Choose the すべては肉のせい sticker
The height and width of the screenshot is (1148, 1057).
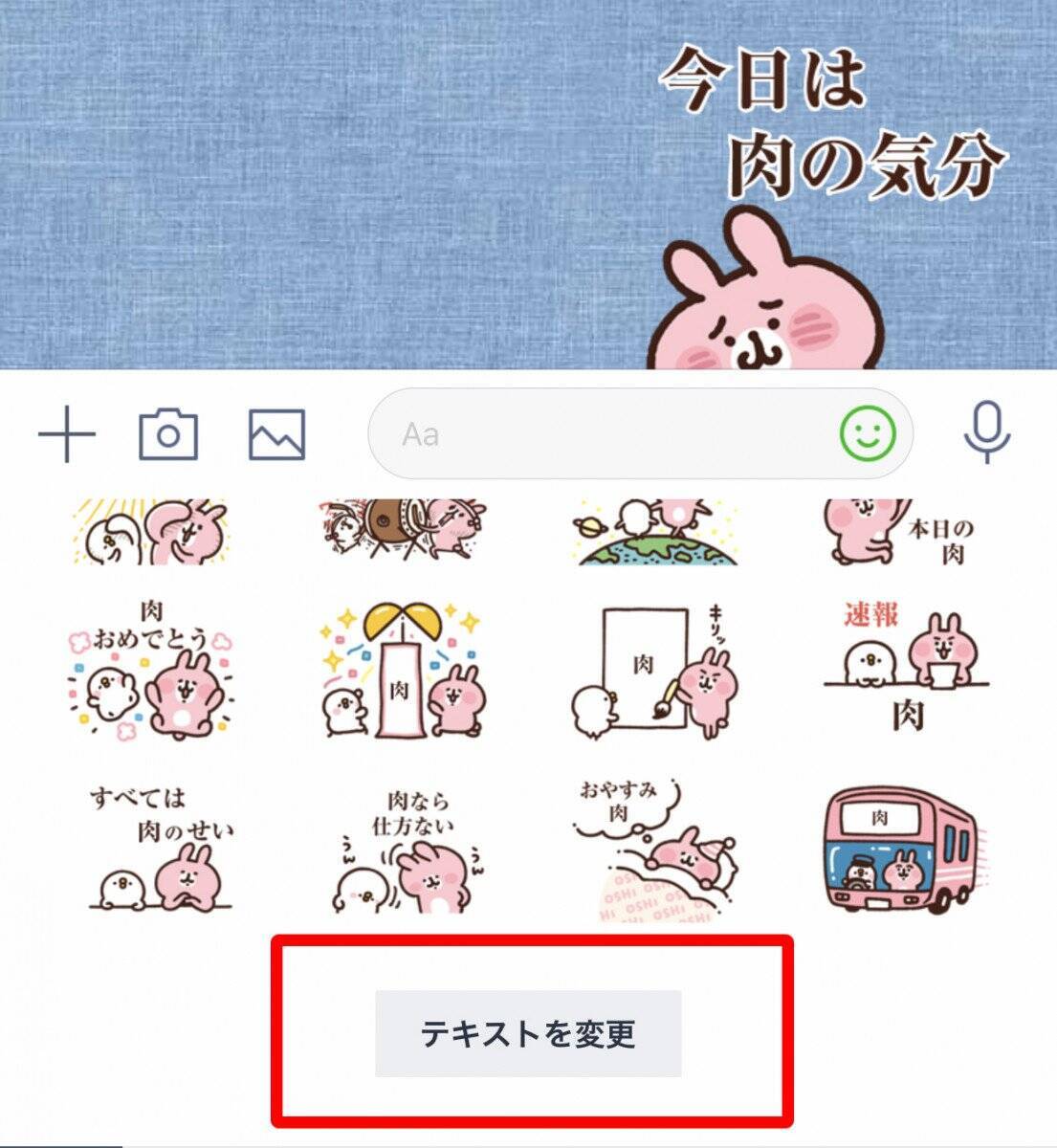(x=152, y=847)
